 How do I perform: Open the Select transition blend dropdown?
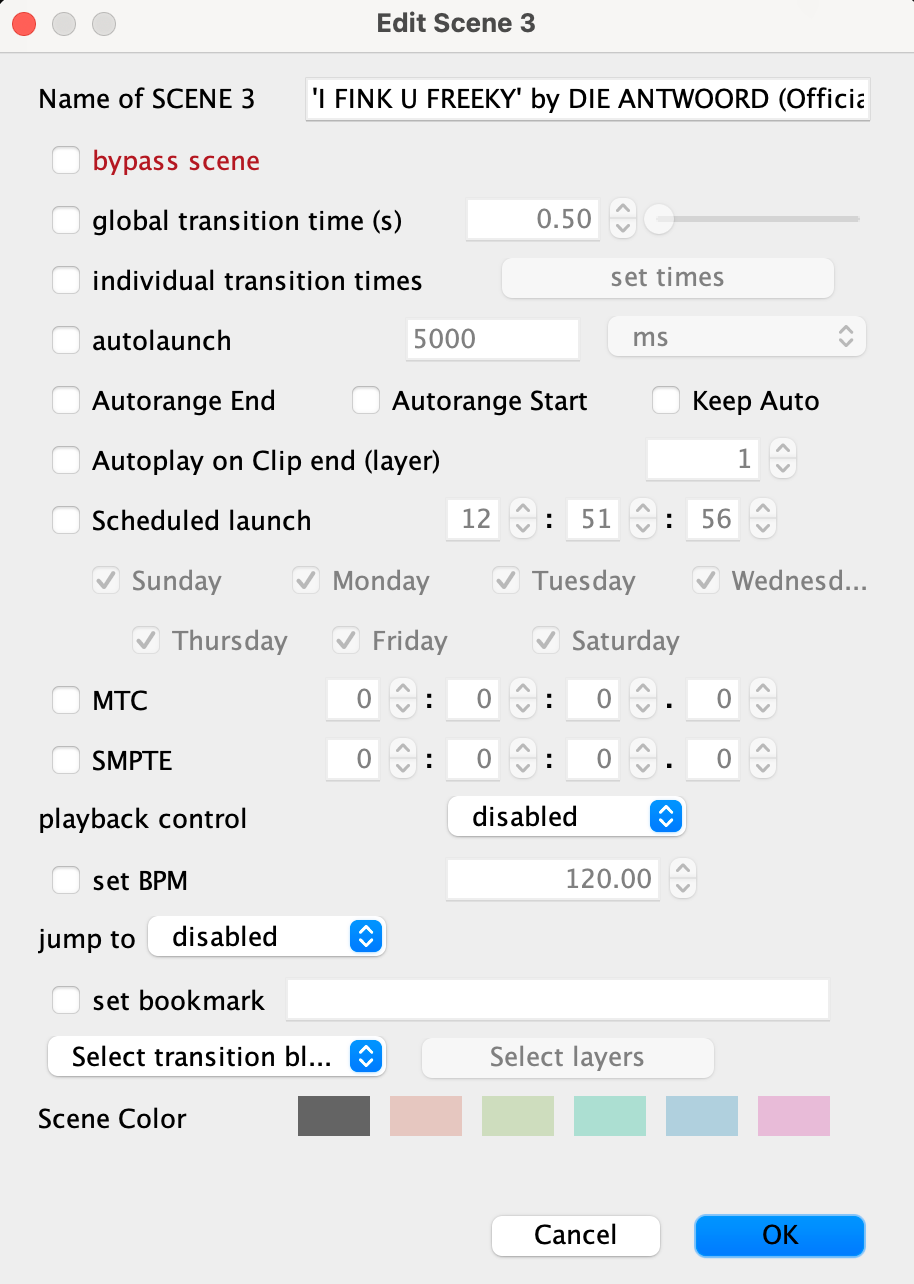point(217,1057)
